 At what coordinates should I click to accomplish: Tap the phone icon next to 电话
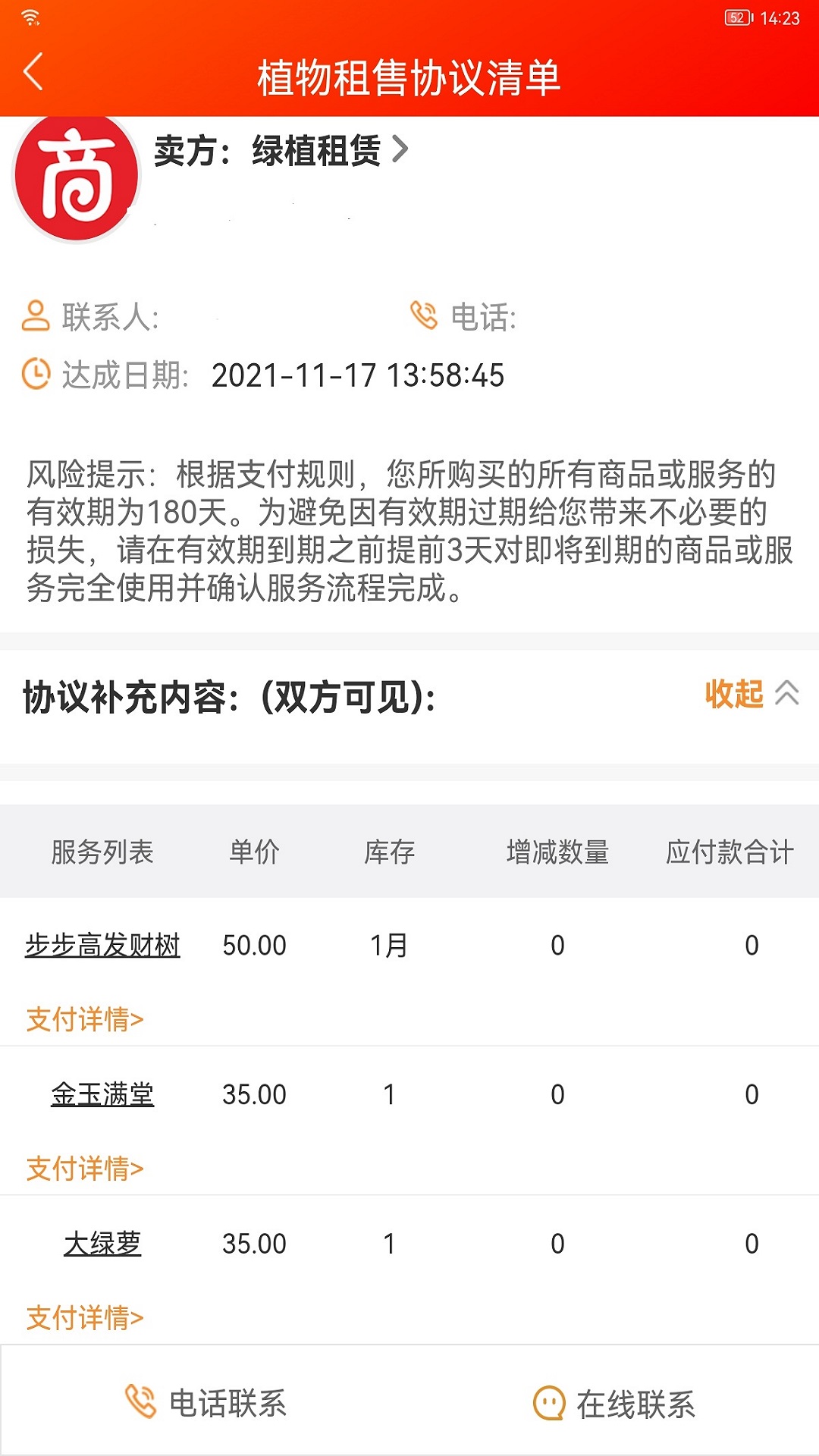point(425,316)
